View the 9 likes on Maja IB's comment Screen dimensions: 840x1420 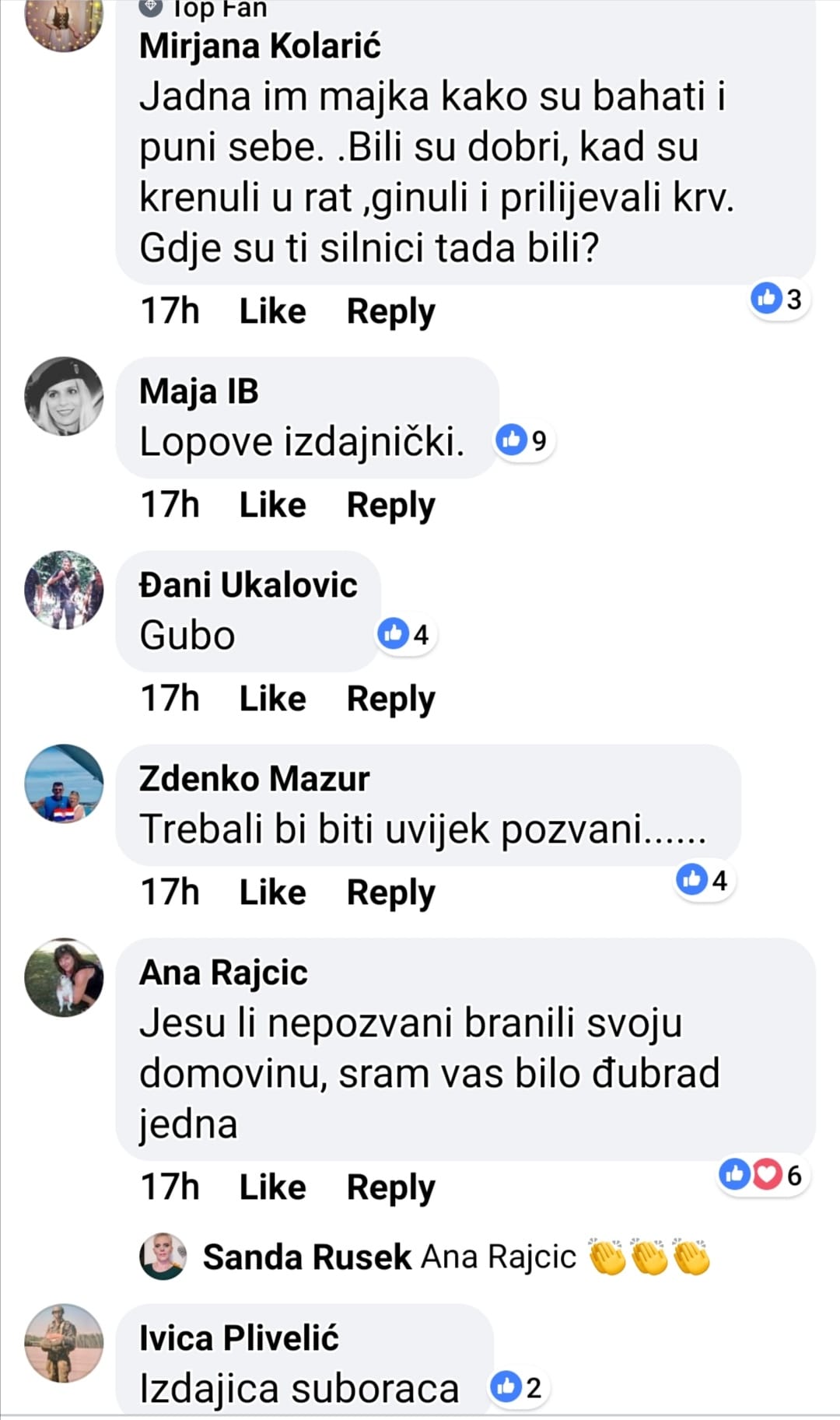(x=523, y=440)
